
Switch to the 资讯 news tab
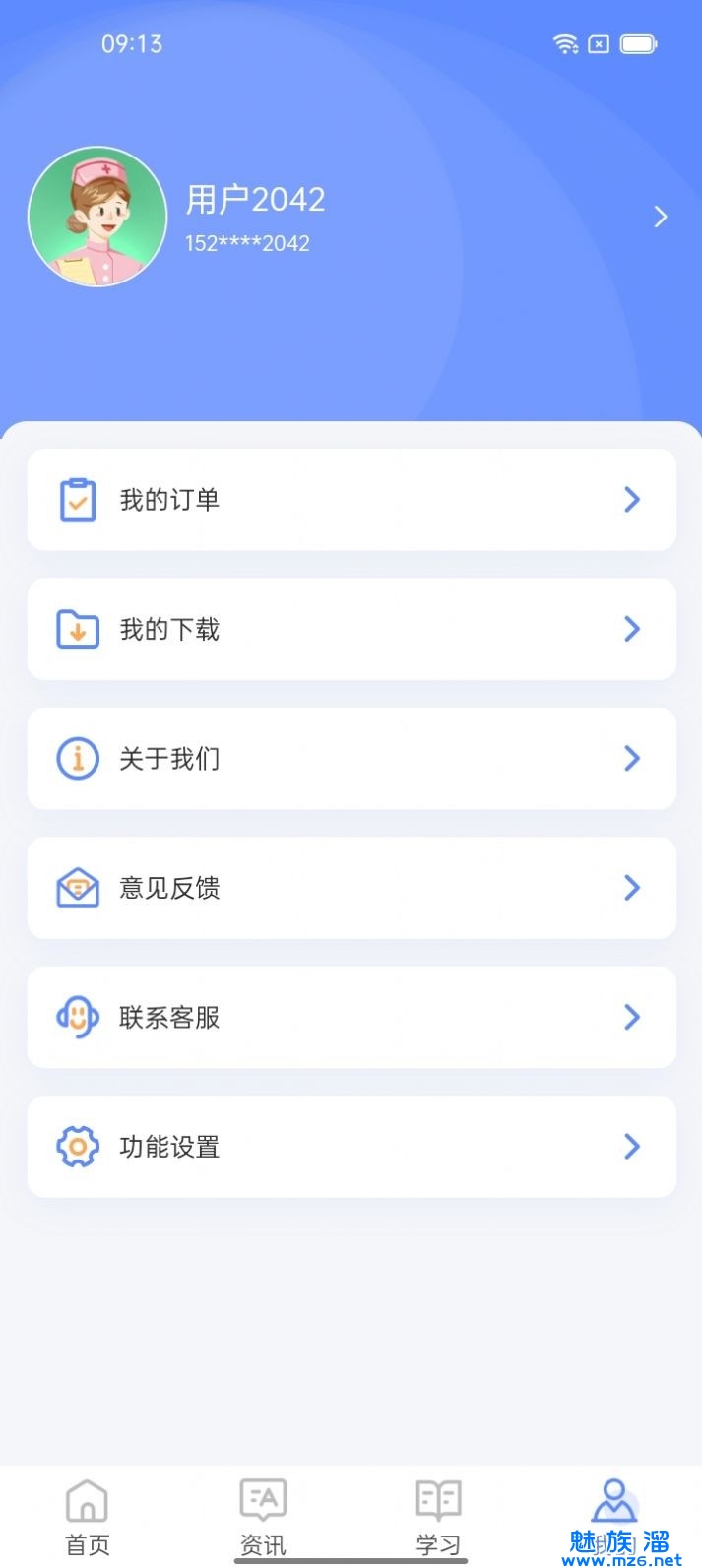tap(263, 1517)
